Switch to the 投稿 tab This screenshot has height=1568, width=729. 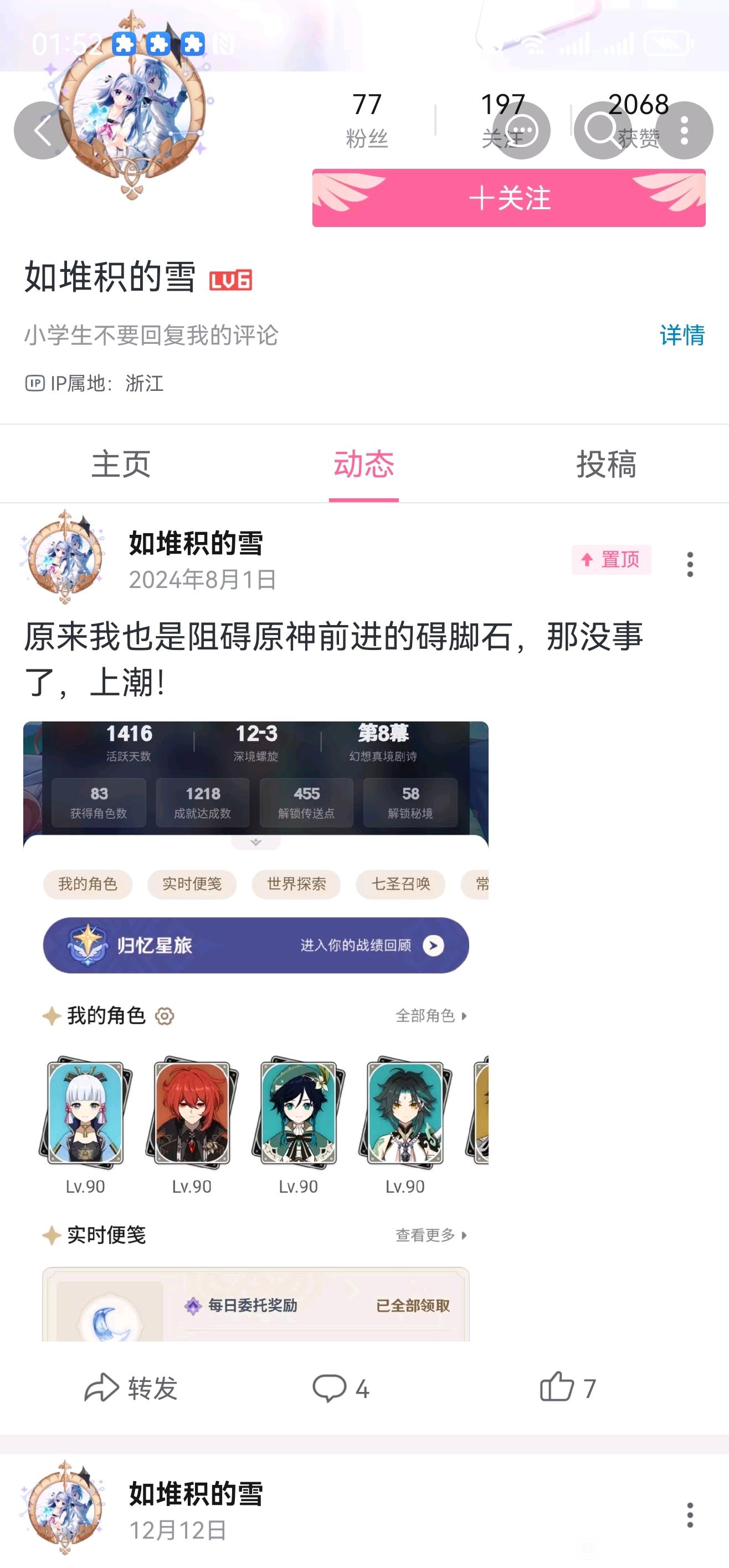click(607, 464)
